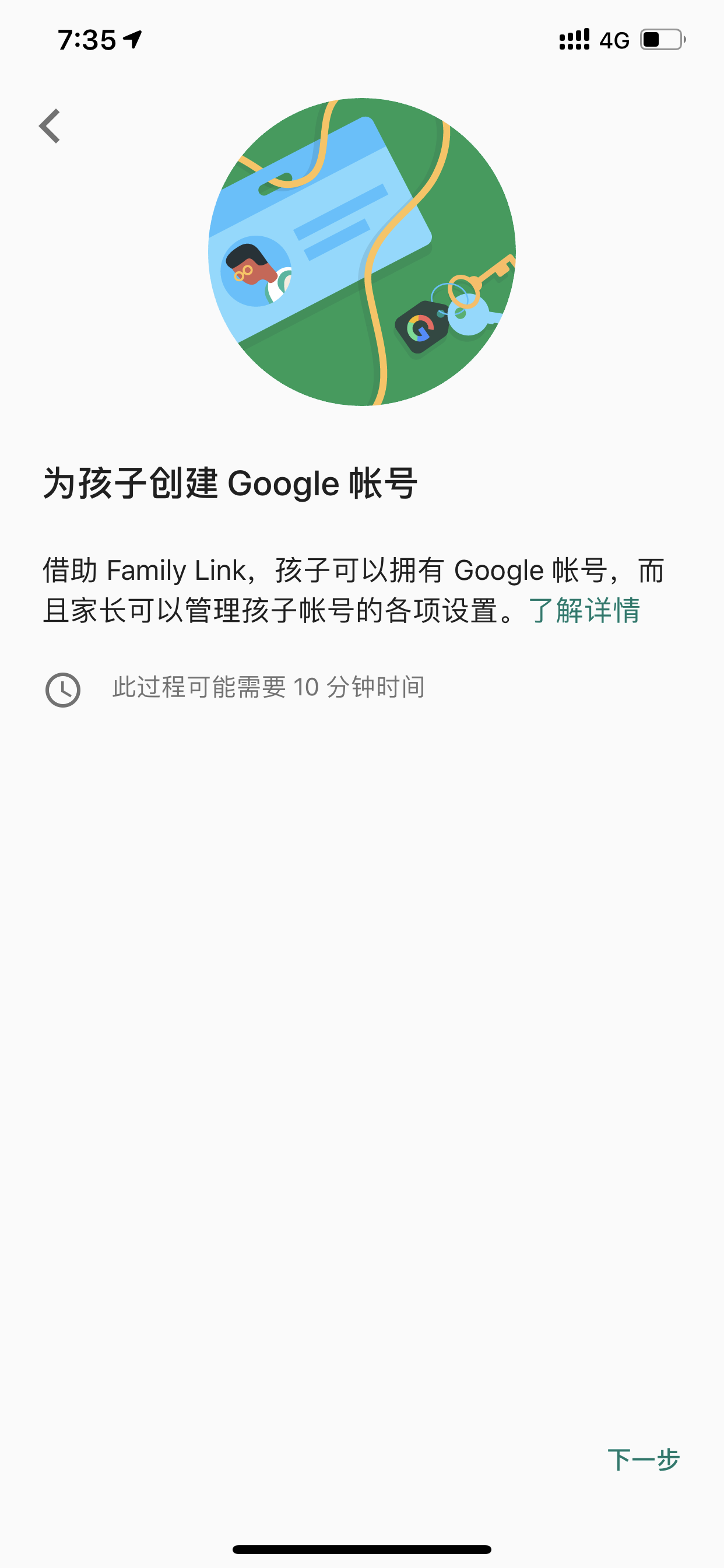Open the 了解详情 link

[x=584, y=611]
